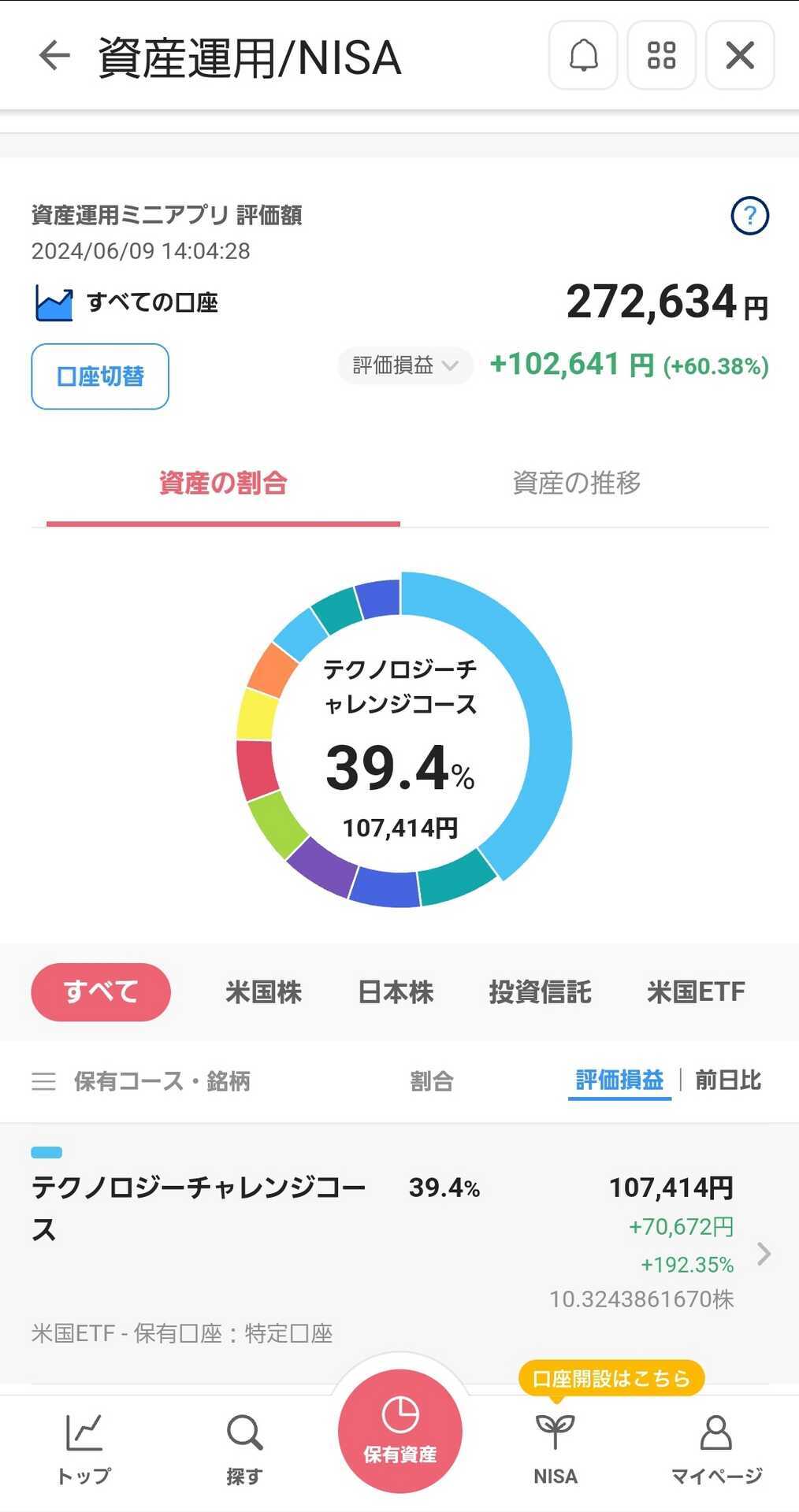Screen dimensions: 799x1512
Task: Open the four-square grid menu
Action: (x=661, y=56)
